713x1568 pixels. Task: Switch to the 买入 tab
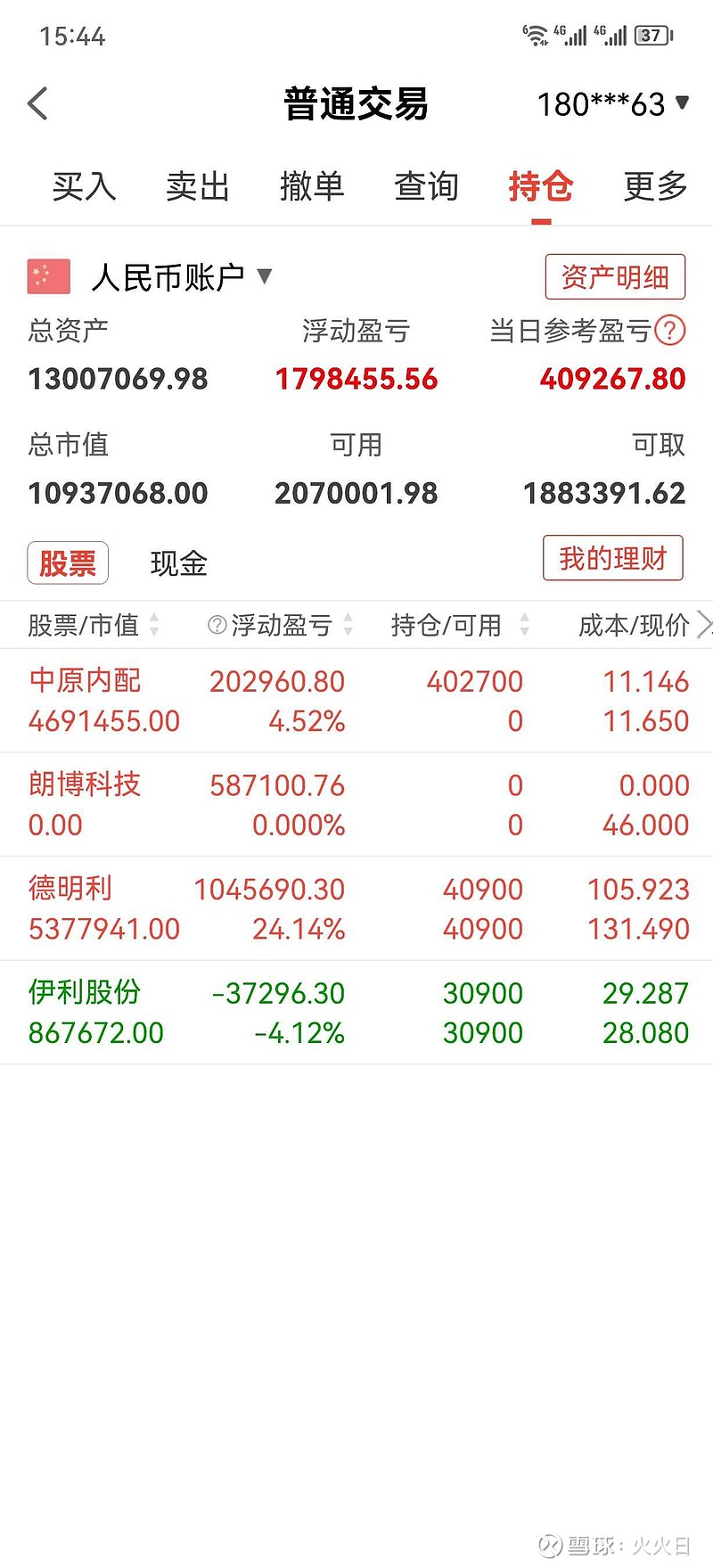click(84, 186)
